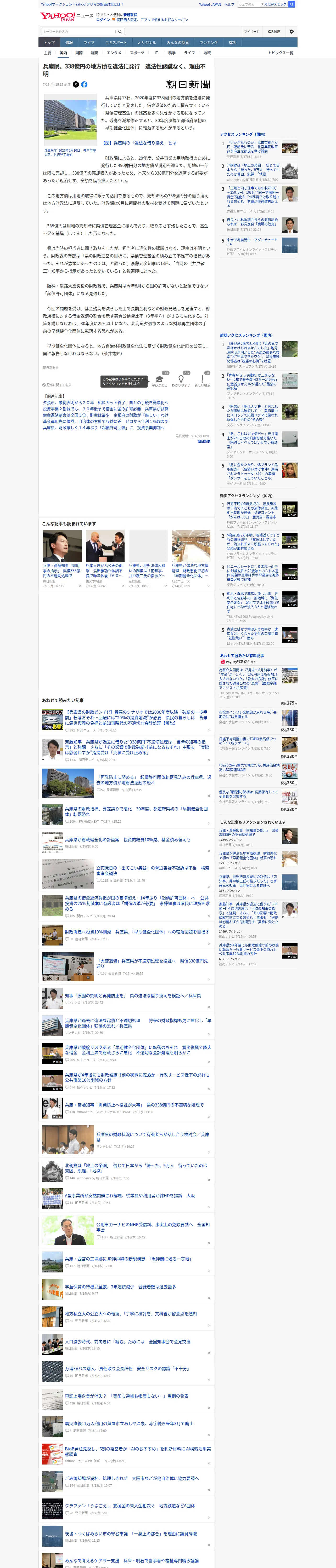Image resolution: width=336 pixels, height=1568 pixels.
Task: Open the settings gear icon
Action: tap(292, 32)
